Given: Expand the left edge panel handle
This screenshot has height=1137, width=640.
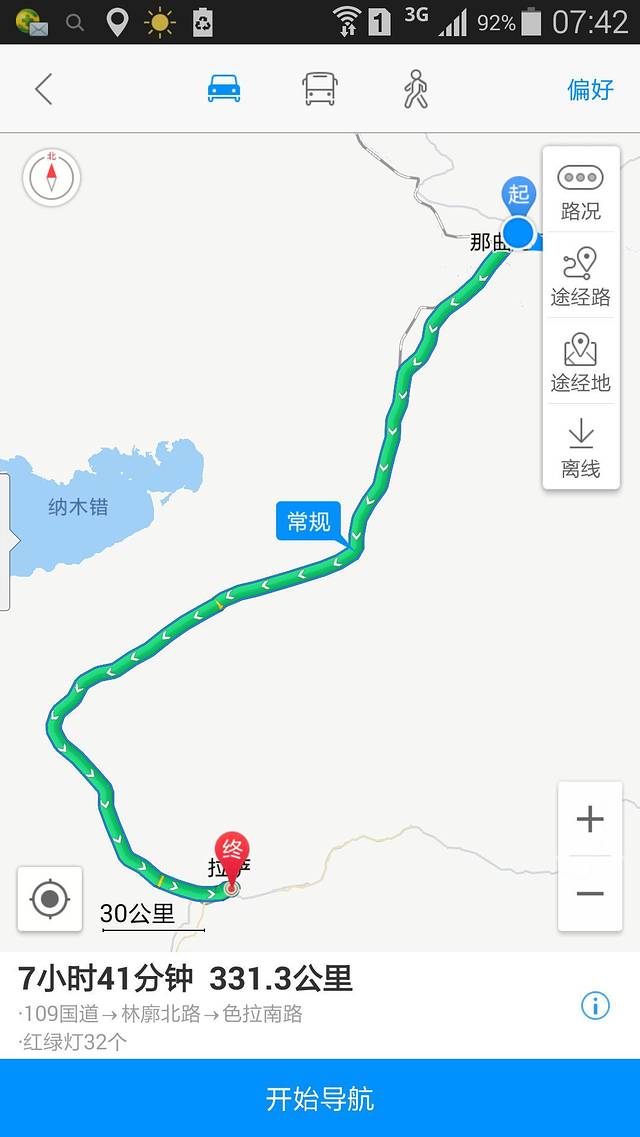Looking at the screenshot, I should [x=6, y=541].
